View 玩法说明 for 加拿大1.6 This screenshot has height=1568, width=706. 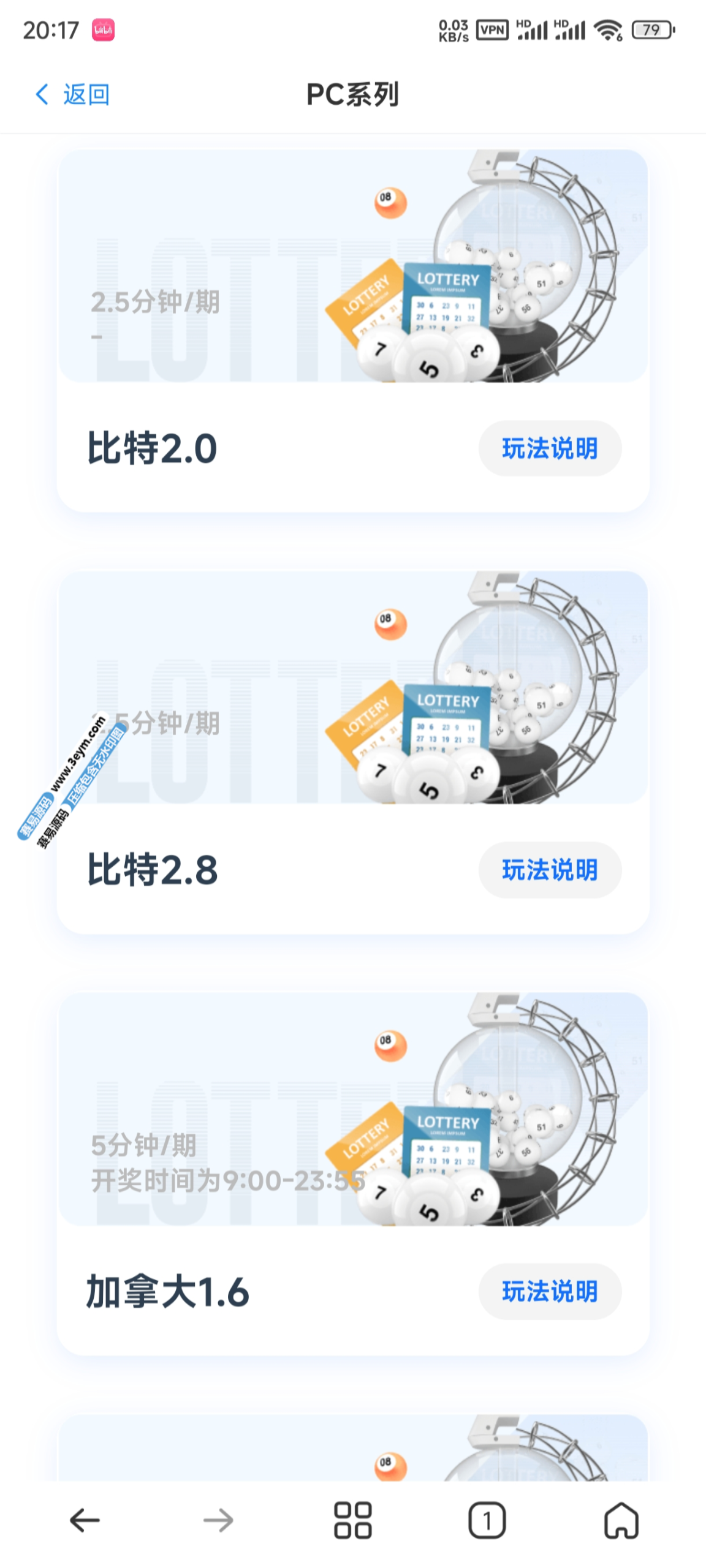click(550, 1291)
